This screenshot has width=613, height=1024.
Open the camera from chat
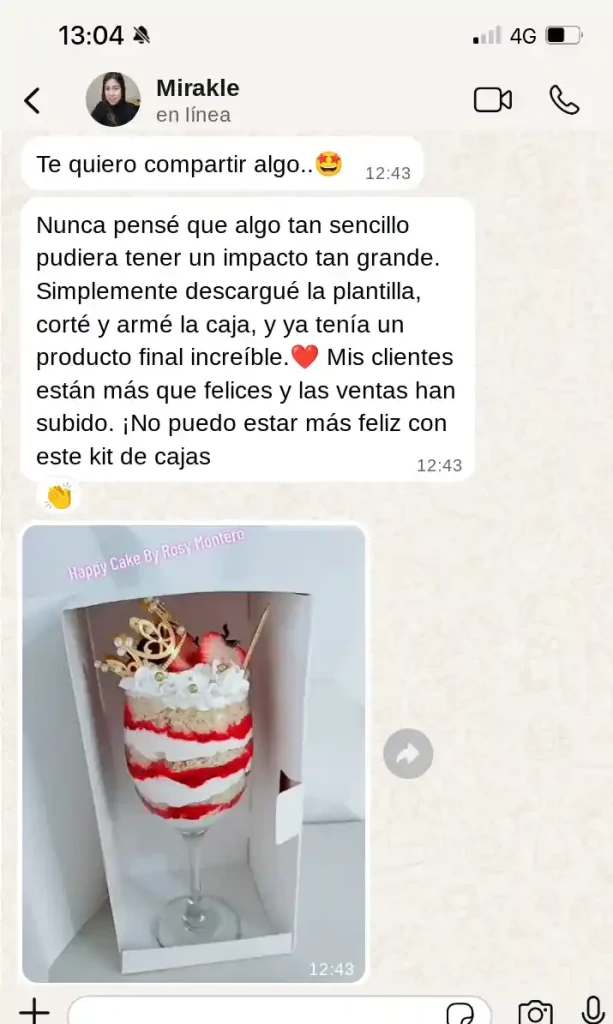535,1012
